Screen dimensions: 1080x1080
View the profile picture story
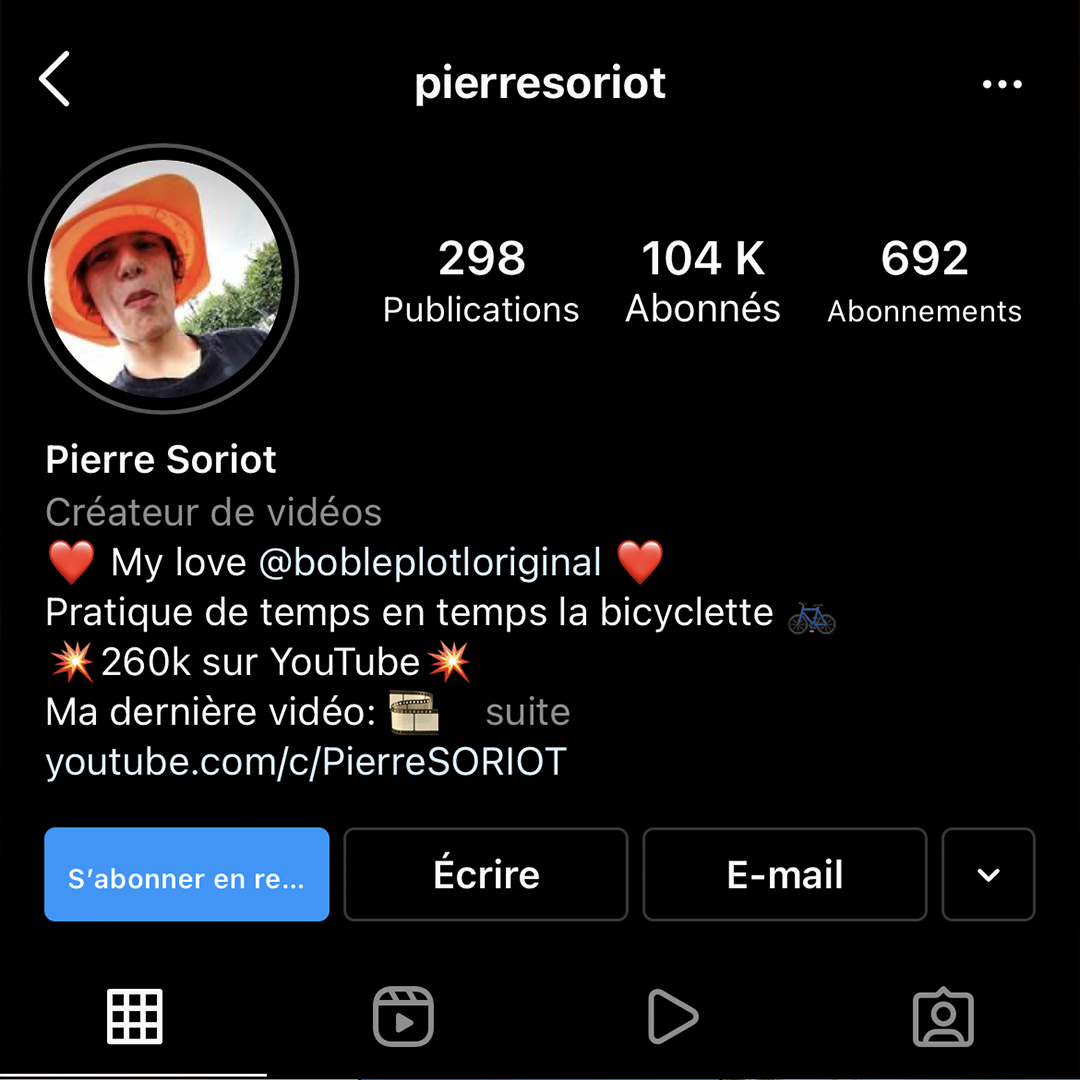163,276
